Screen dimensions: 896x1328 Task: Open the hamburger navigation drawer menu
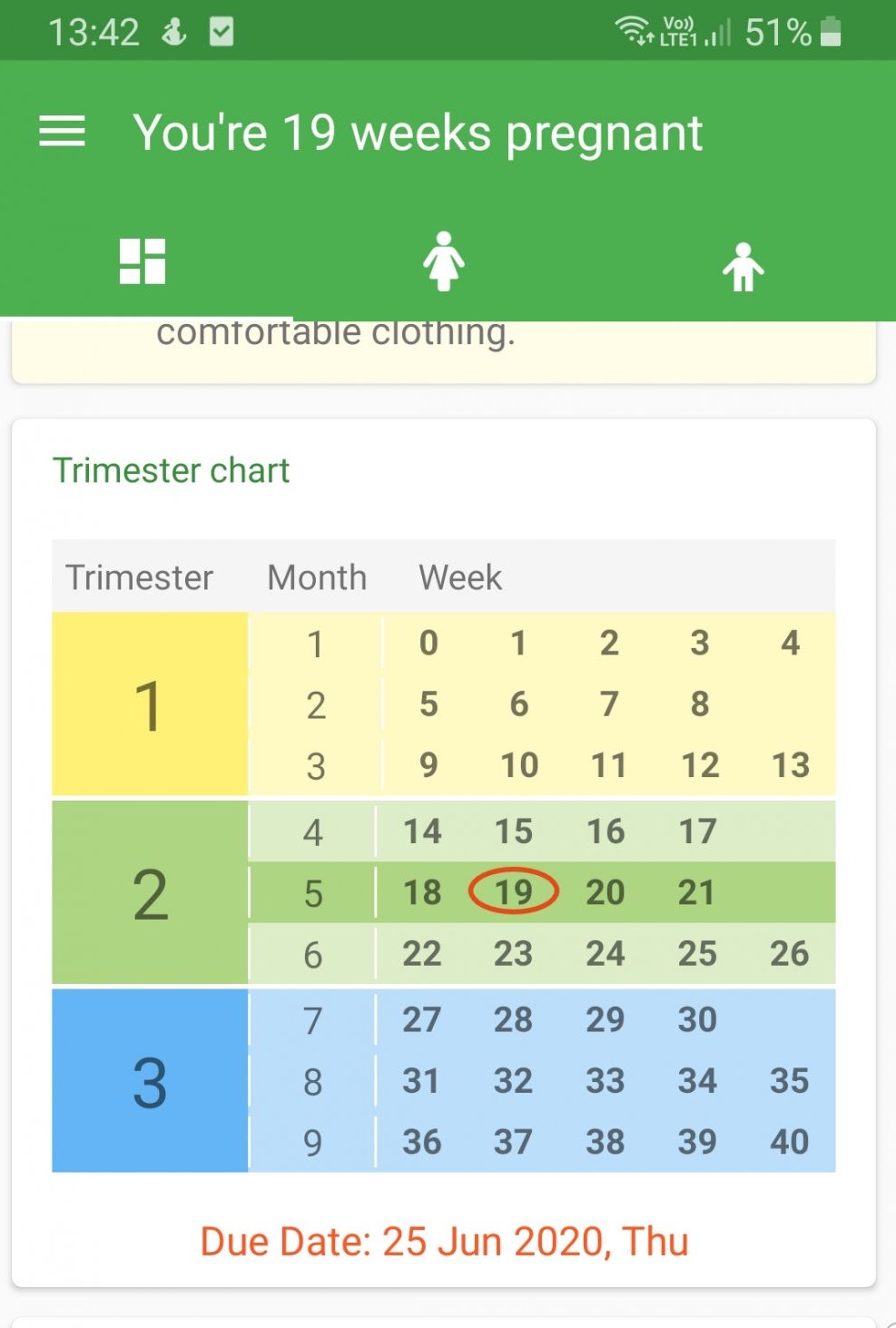coord(62,132)
